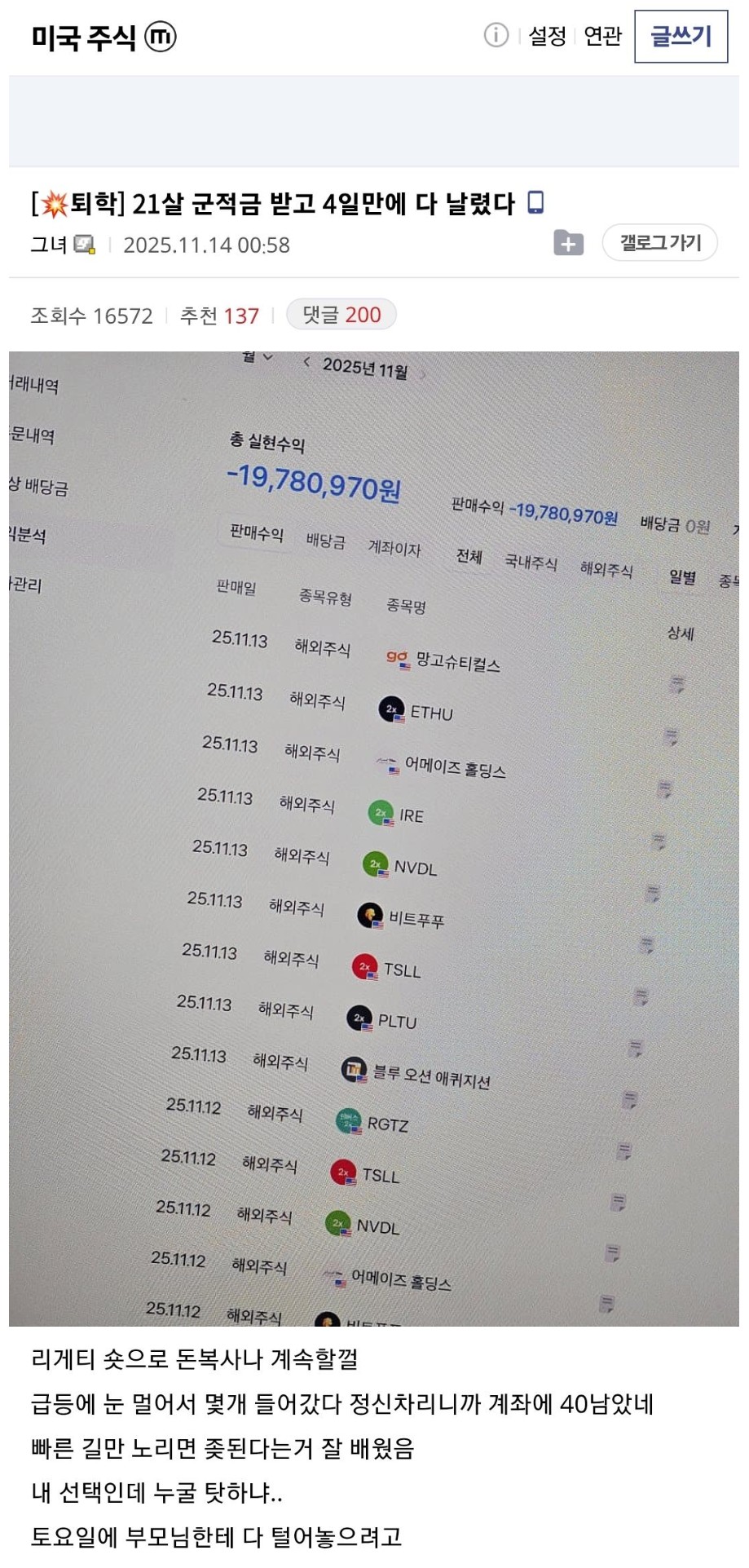Click the ETHU 2x ticker icon

click(x=390, y=708)
